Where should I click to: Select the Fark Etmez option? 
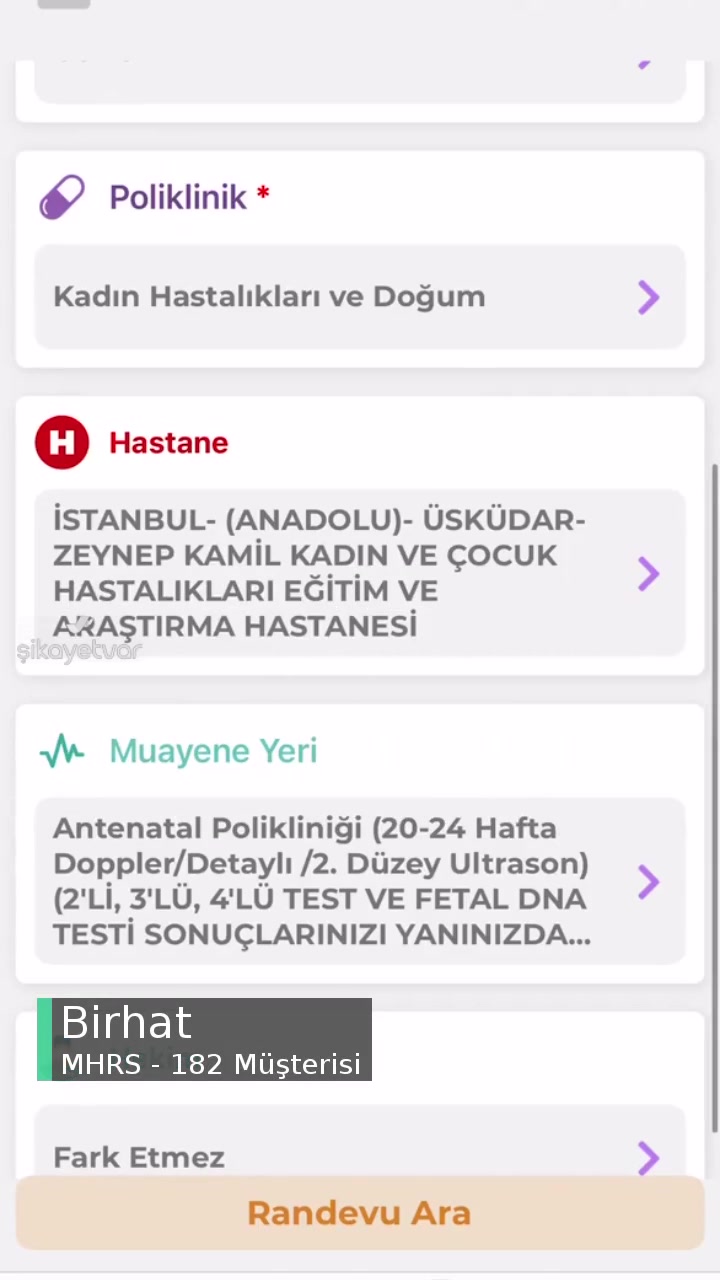pos(360,1157)
